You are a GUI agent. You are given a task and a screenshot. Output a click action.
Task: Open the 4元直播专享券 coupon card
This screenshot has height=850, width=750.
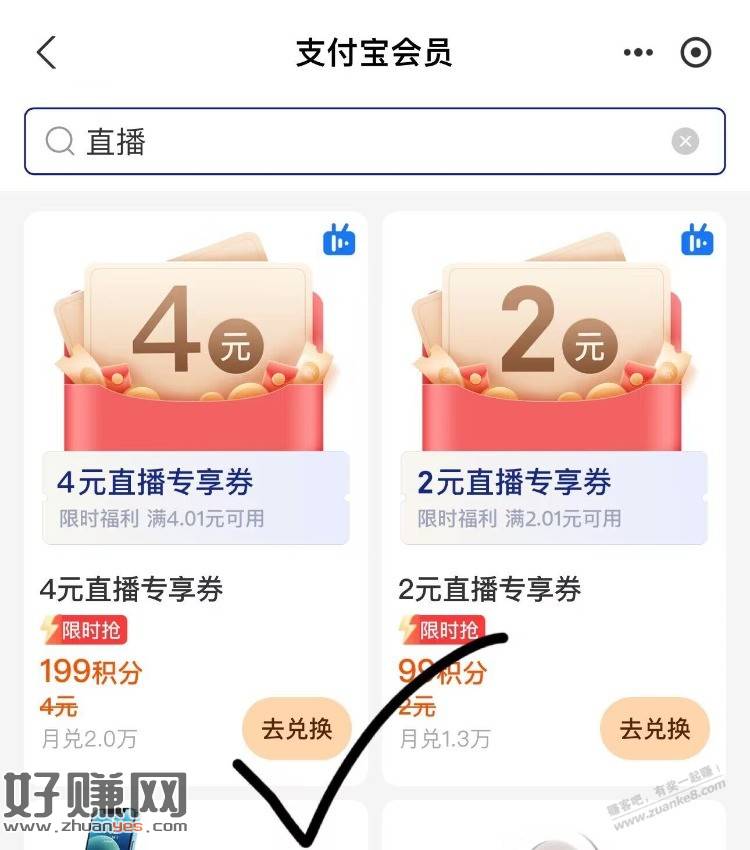pyautogui.click(x=196, y=400)
